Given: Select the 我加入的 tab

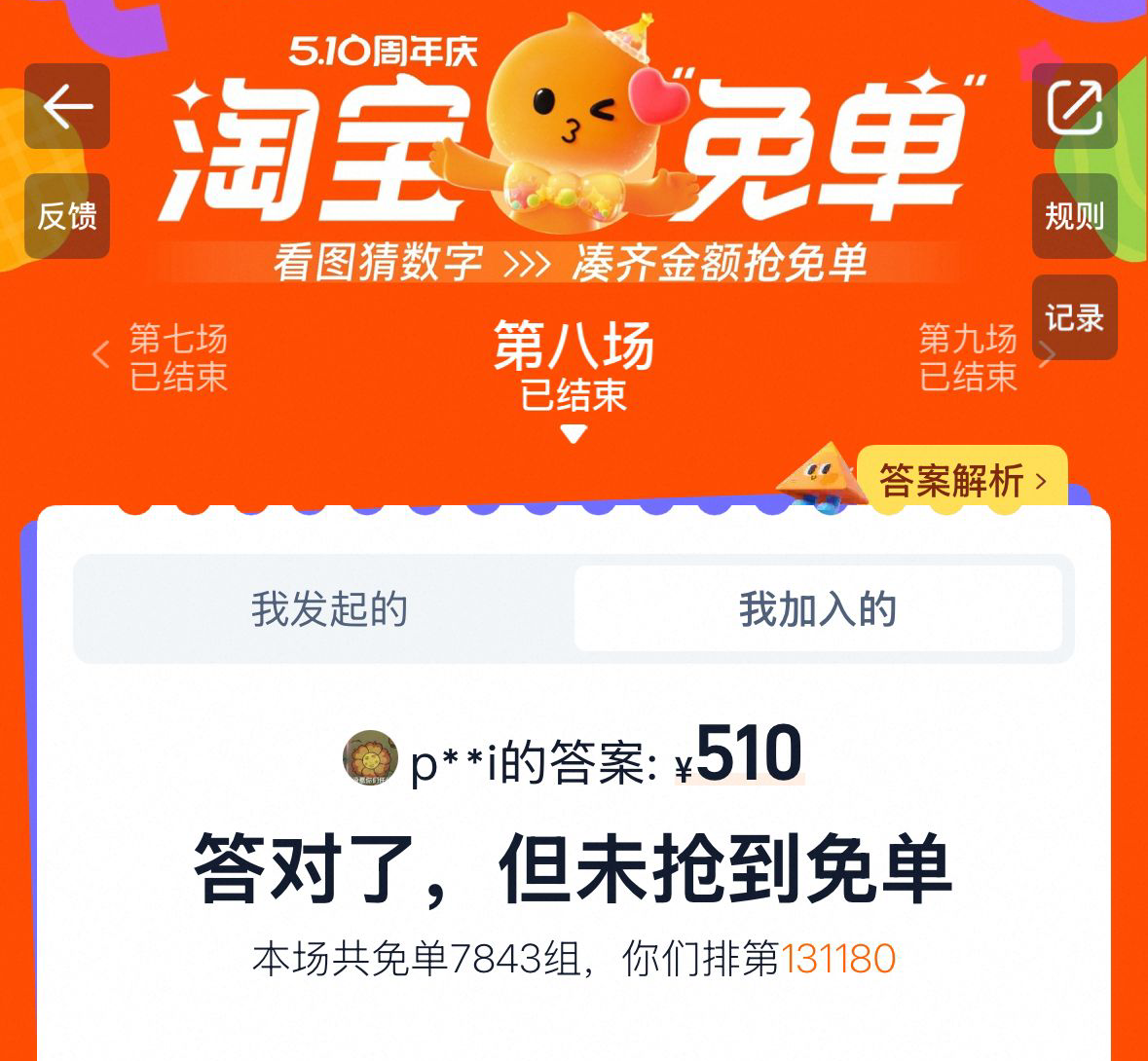Looking at the screenshot, I should click(817, 609).
